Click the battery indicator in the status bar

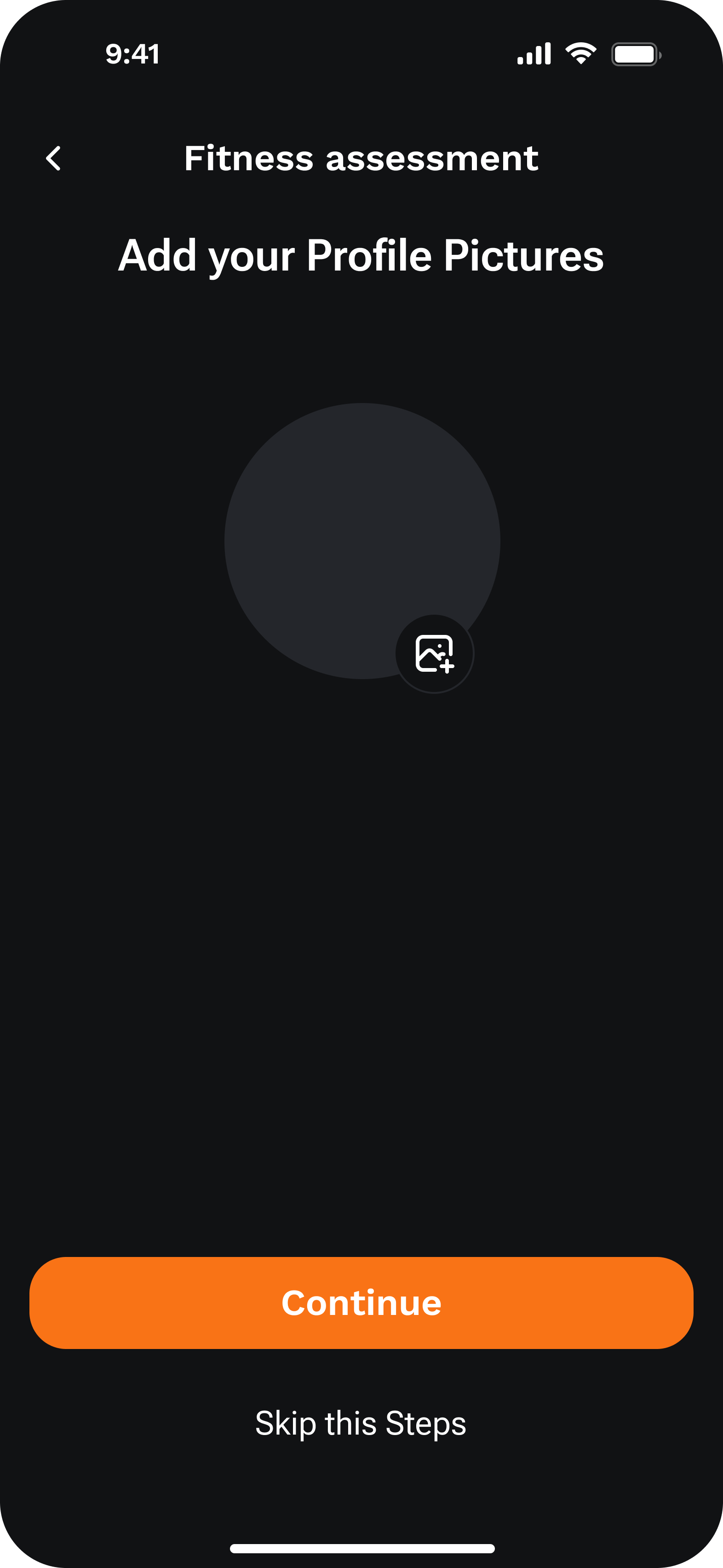[635, 53]
